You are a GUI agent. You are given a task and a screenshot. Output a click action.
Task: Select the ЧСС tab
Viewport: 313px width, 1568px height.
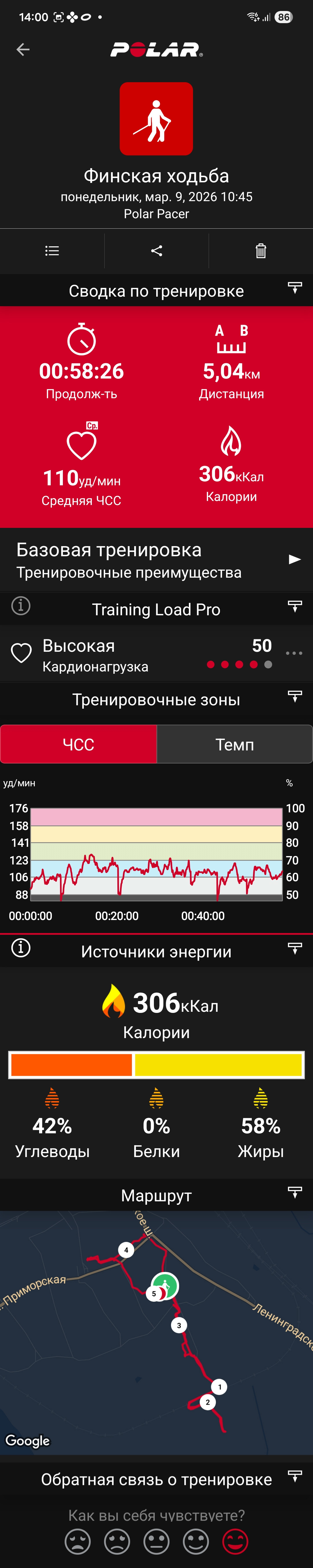click(79, 744)
